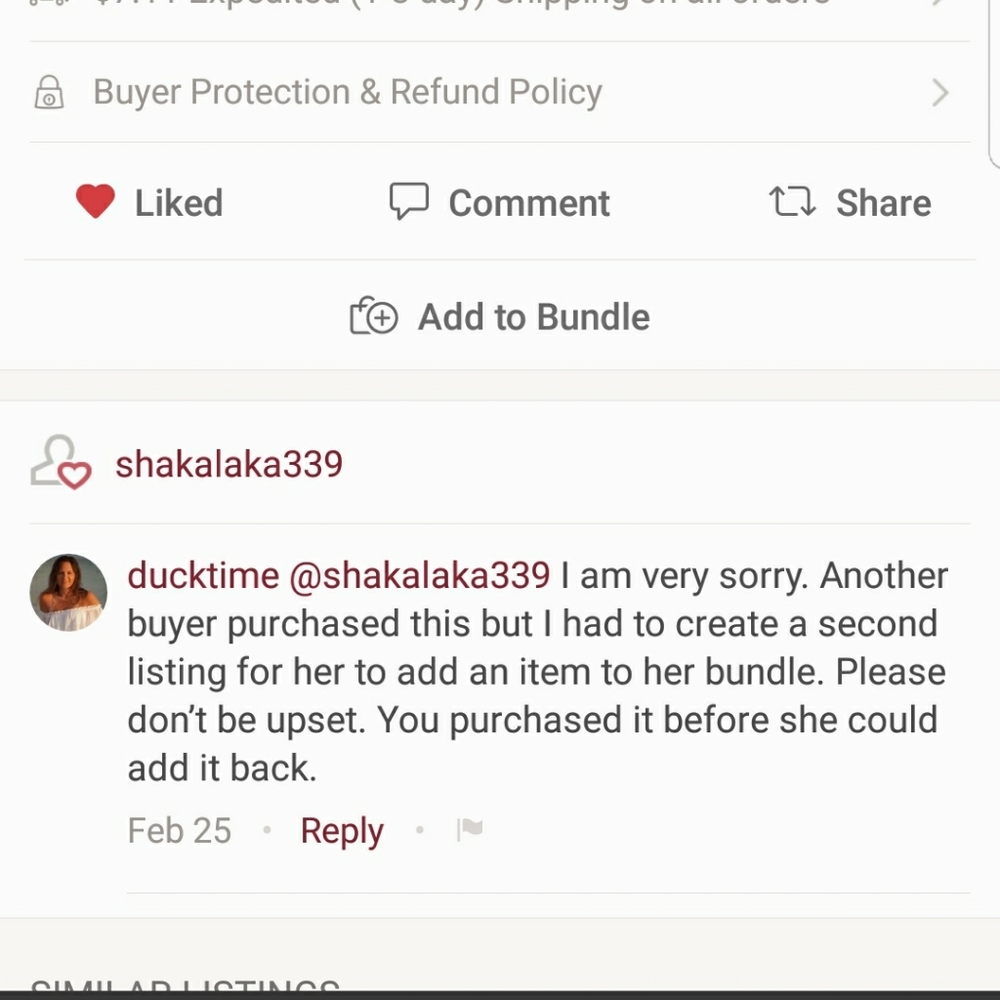Open the @shakalaka339 mention in the comment

[419, 575]
